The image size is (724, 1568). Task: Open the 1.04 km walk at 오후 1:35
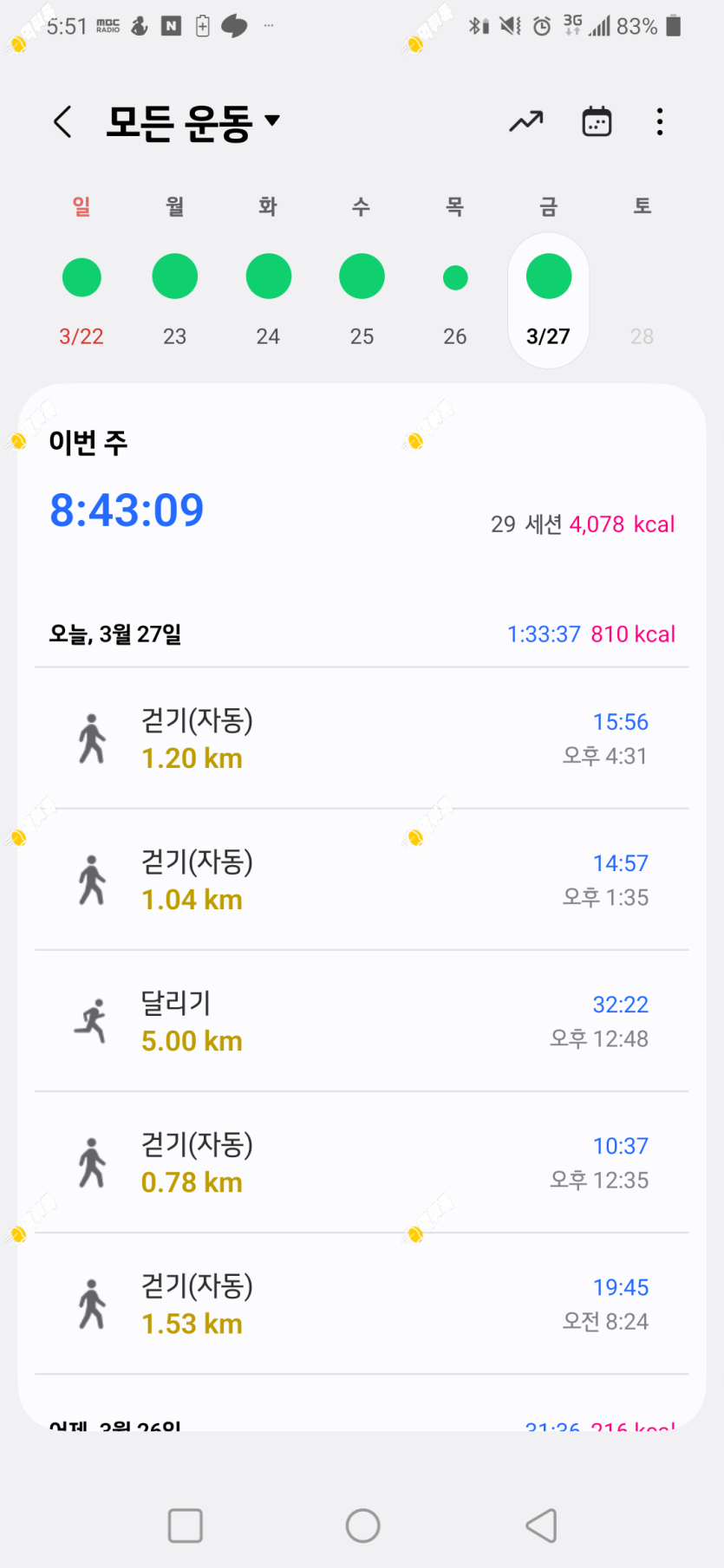[362, 880]
